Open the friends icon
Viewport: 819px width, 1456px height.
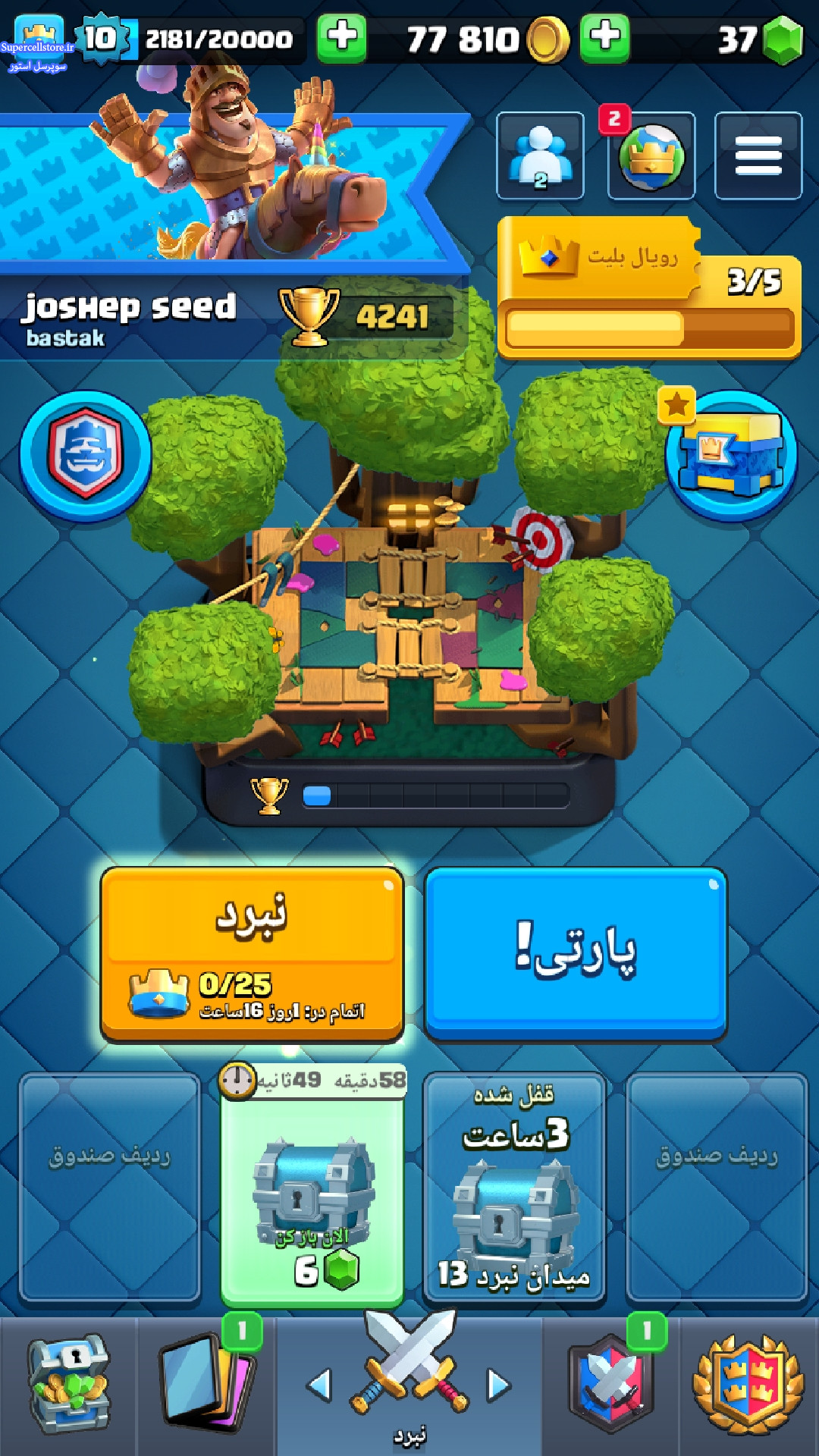pyautogui.click(x=540, y=155)
